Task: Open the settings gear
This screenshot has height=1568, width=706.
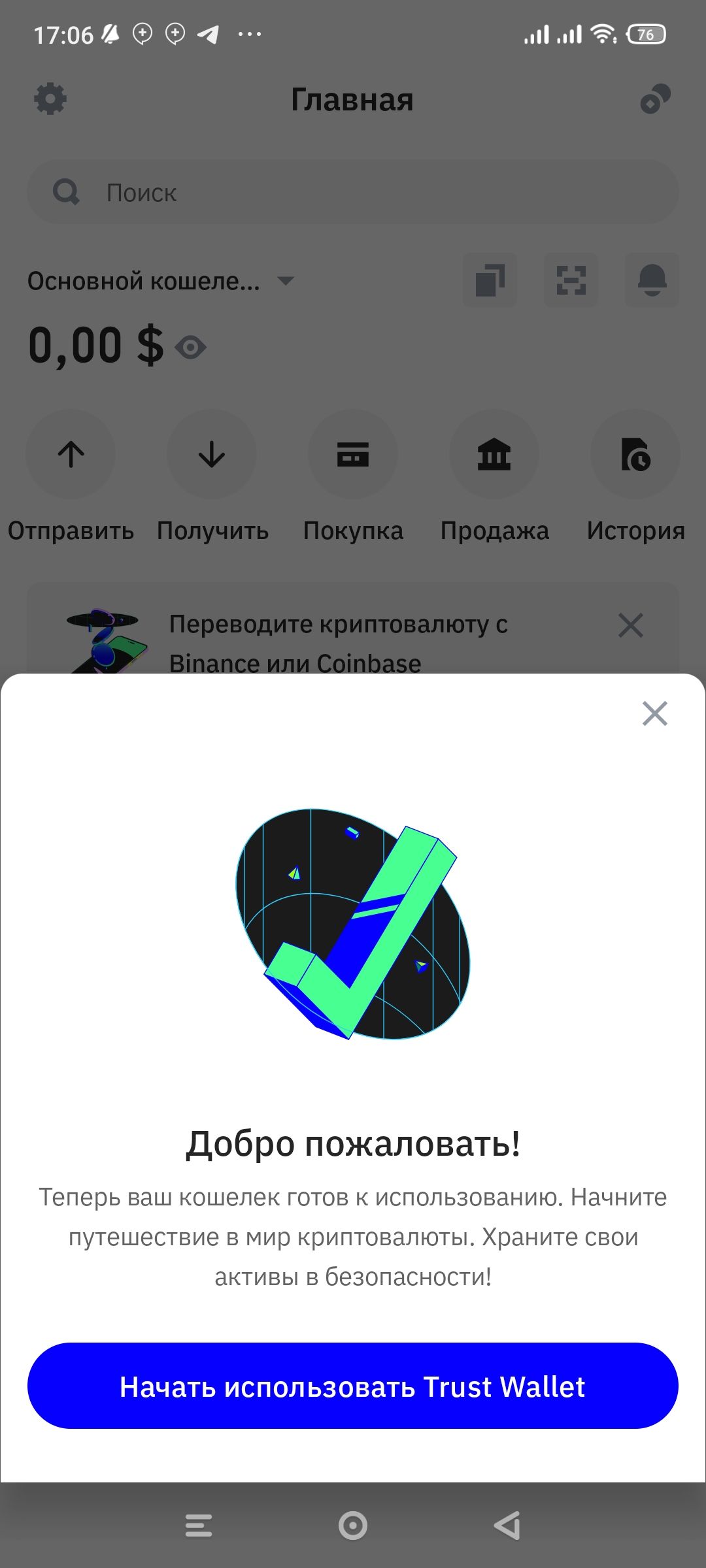Action: [x=50, y=99]
